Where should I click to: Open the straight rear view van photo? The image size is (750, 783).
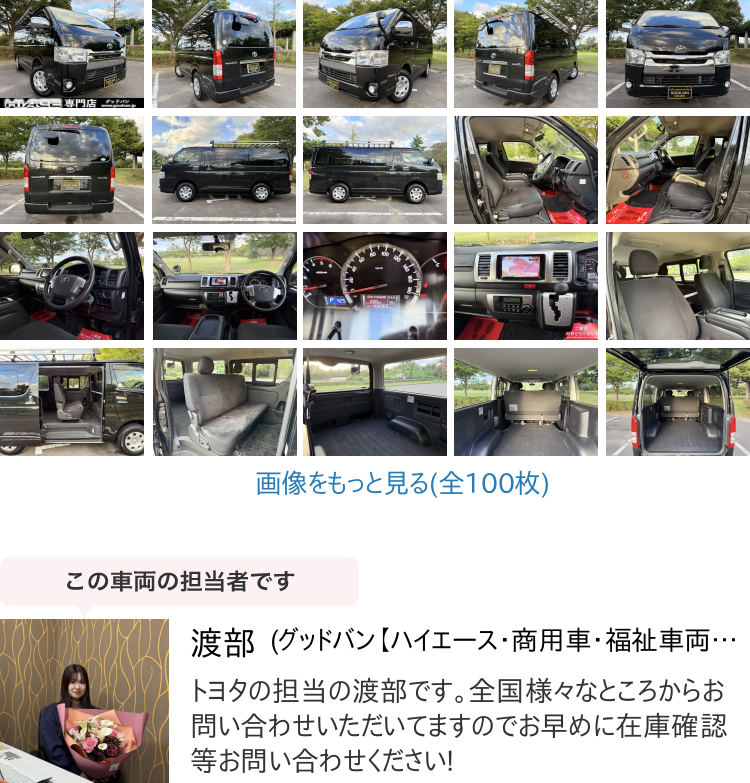(72, 170)
